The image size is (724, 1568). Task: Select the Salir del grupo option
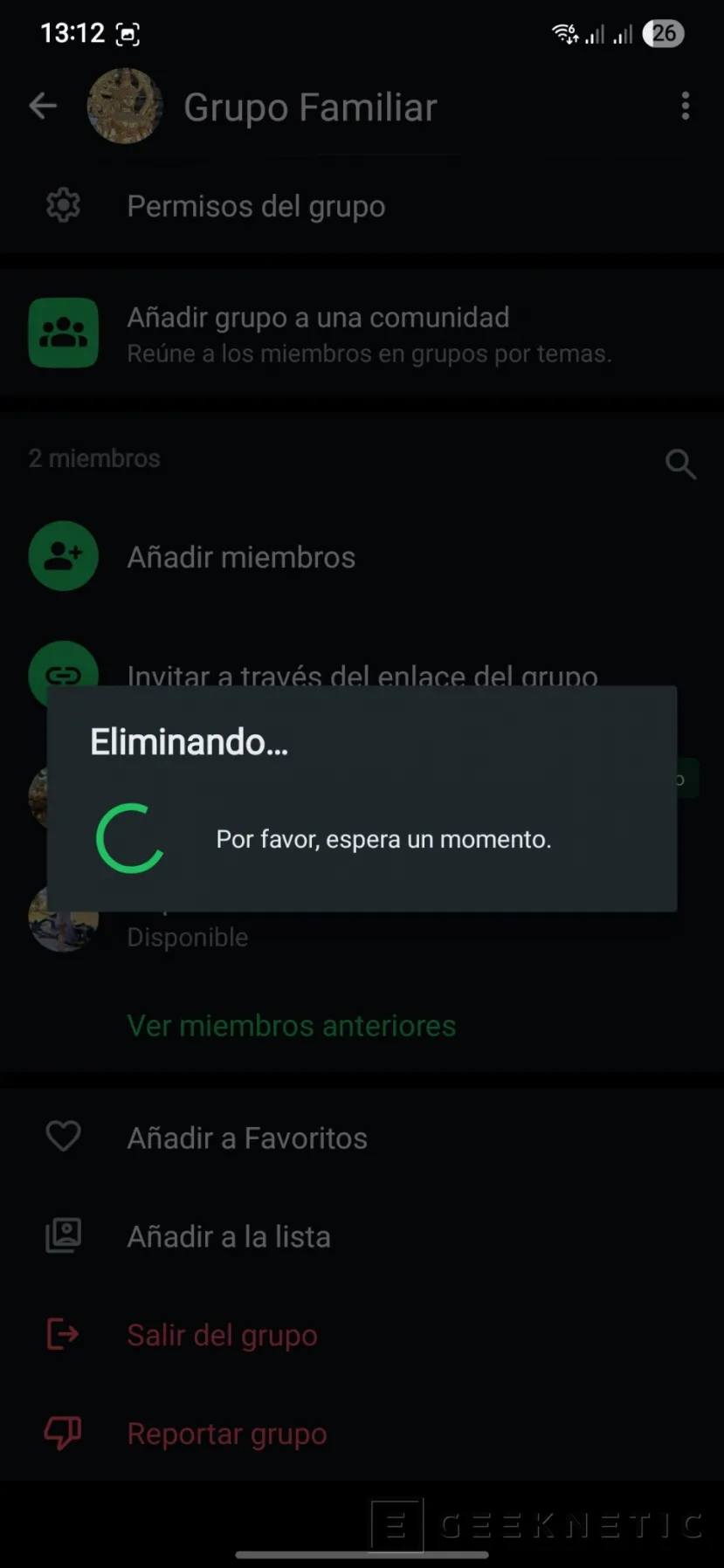(222, 1334)
